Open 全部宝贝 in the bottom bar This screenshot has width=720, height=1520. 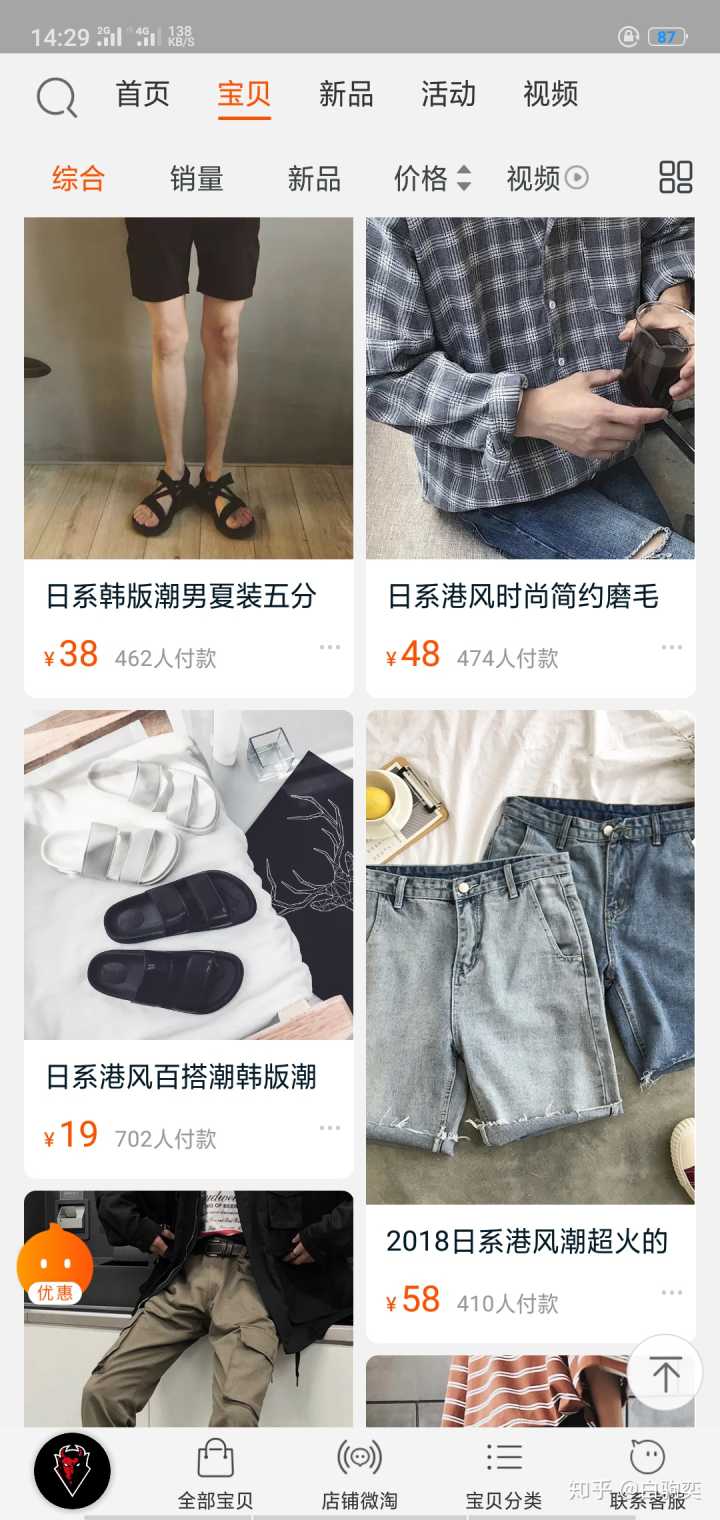click(216, 1474)
